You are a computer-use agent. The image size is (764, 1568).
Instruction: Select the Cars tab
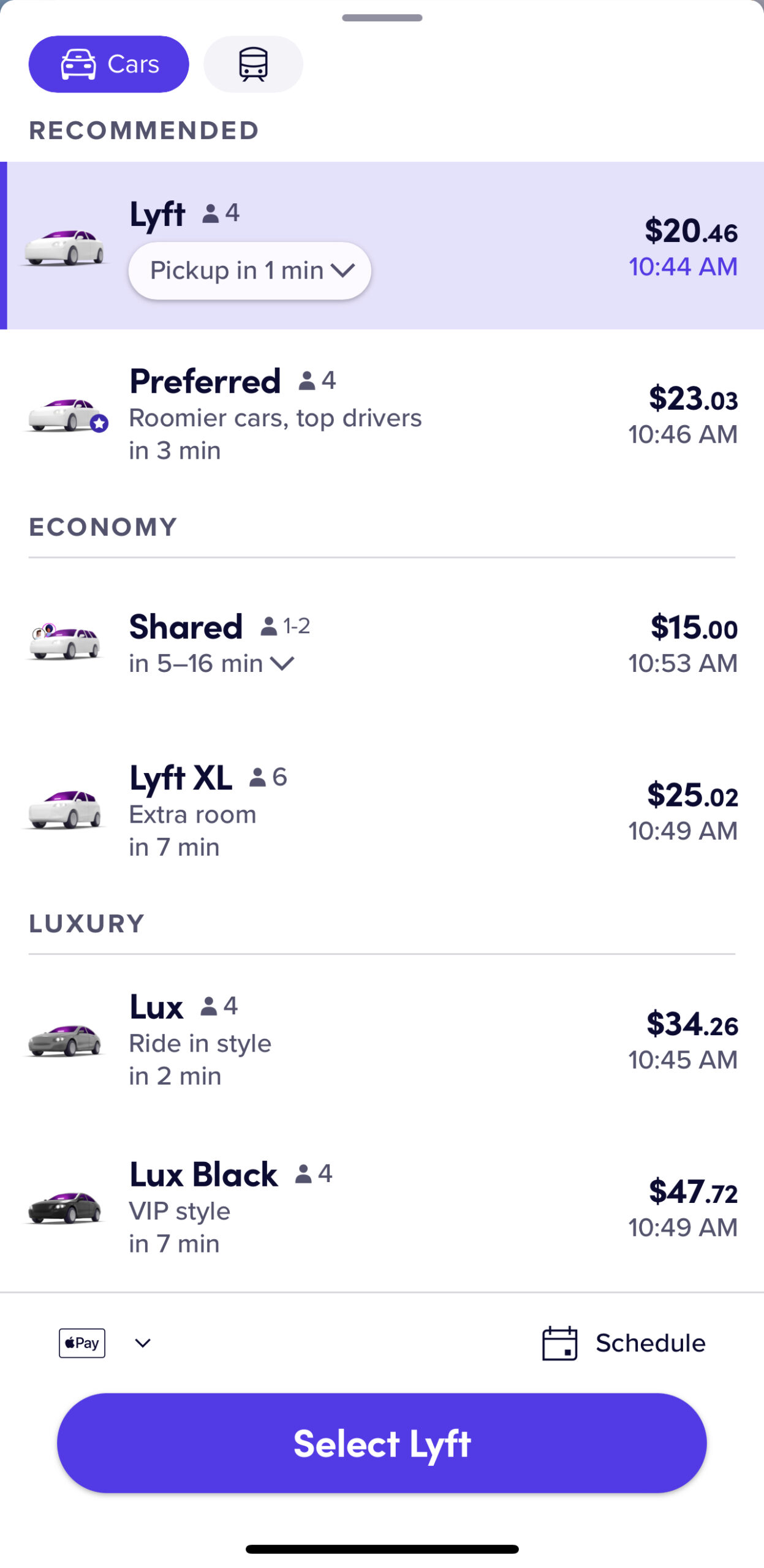click(x=108, y=64)
